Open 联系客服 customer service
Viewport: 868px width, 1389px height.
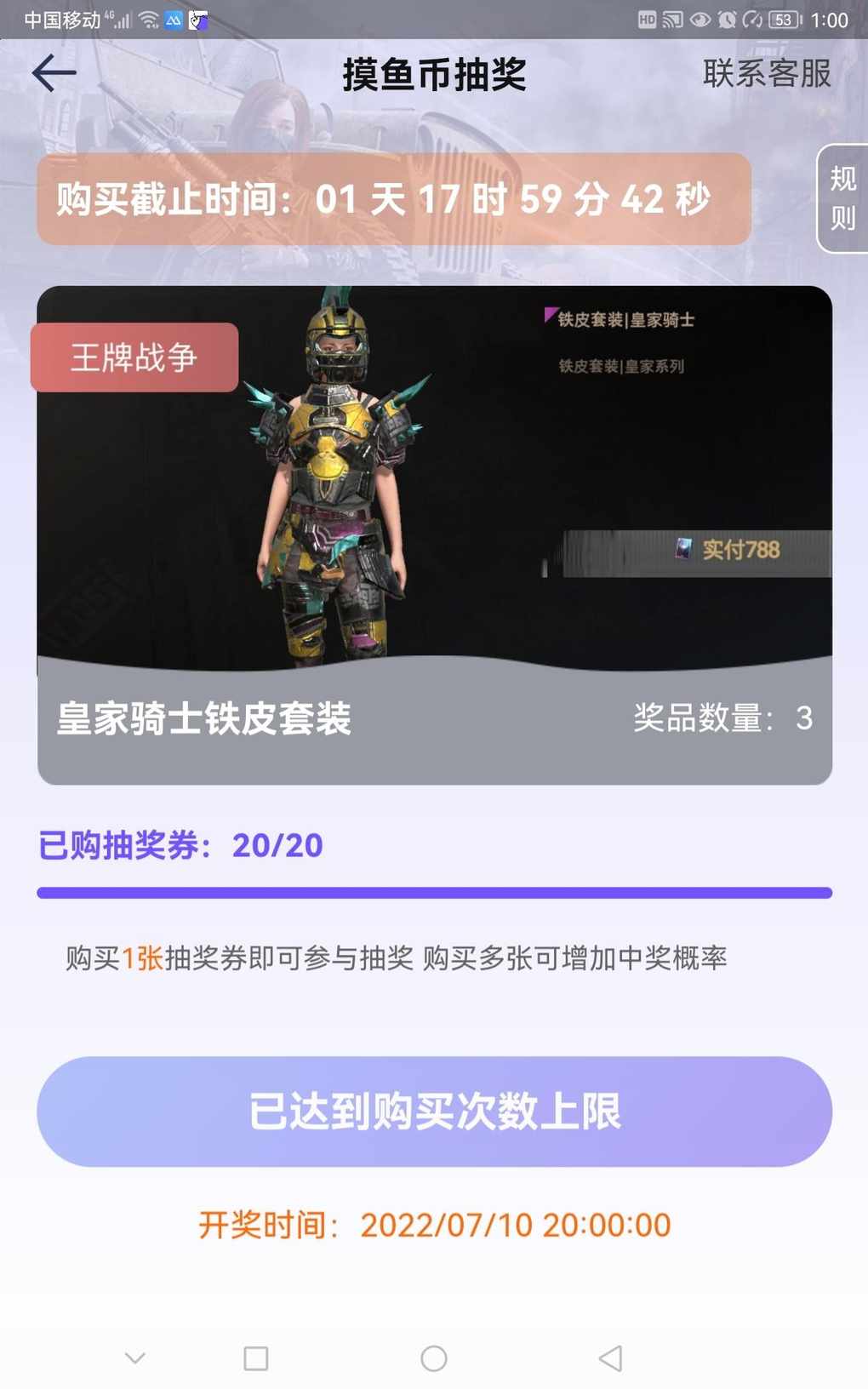766,73
